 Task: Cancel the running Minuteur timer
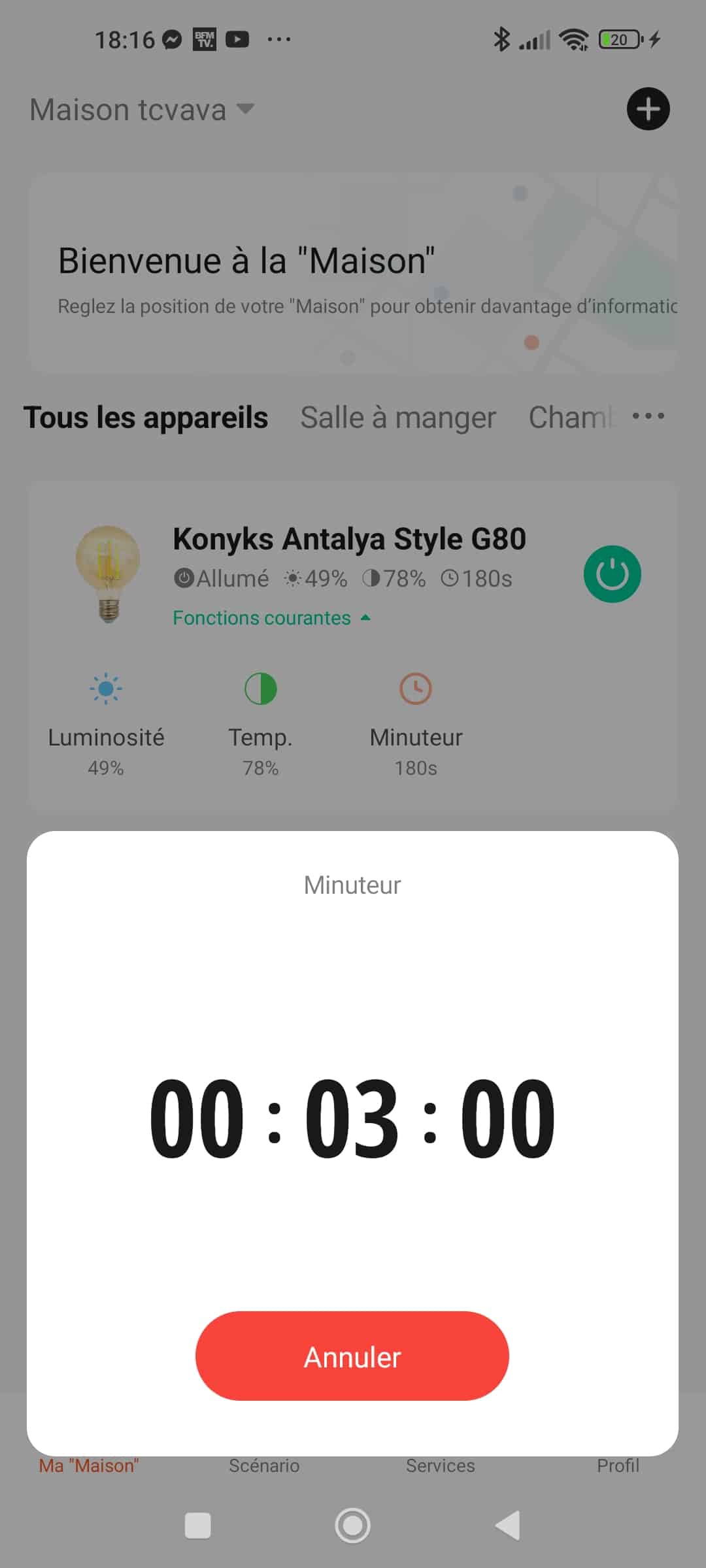[352, 1356]
